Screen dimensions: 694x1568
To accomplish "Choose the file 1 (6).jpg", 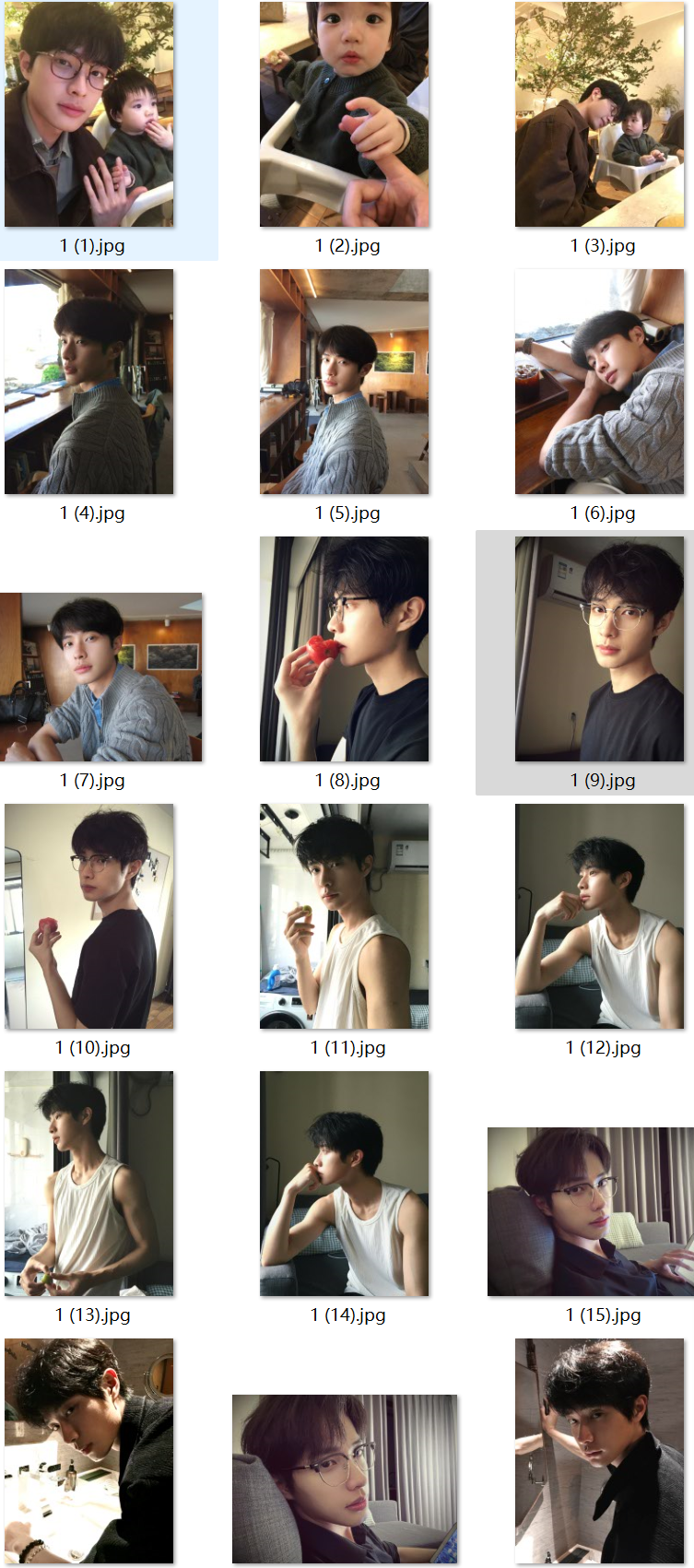I will coord(600,382).
